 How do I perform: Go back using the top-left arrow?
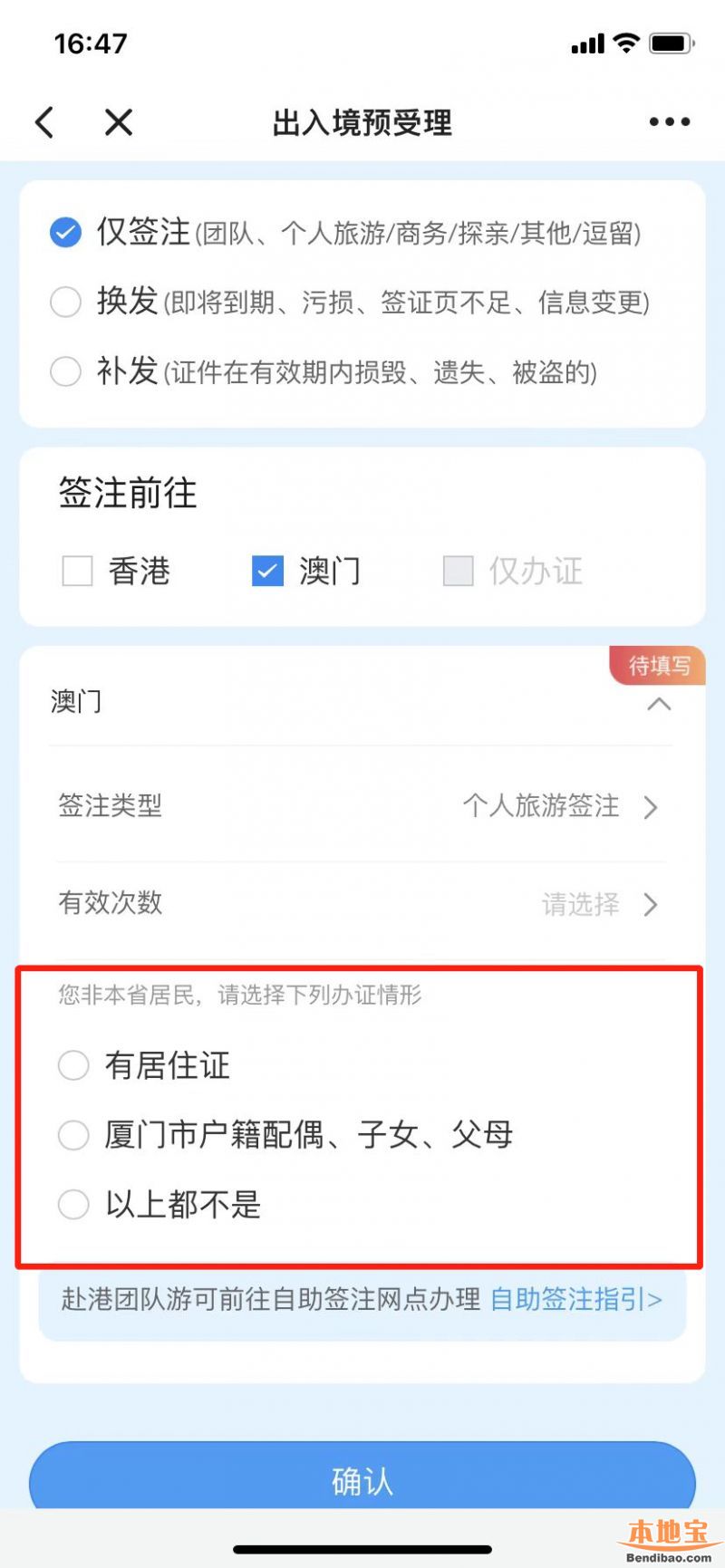pos(44,122)
